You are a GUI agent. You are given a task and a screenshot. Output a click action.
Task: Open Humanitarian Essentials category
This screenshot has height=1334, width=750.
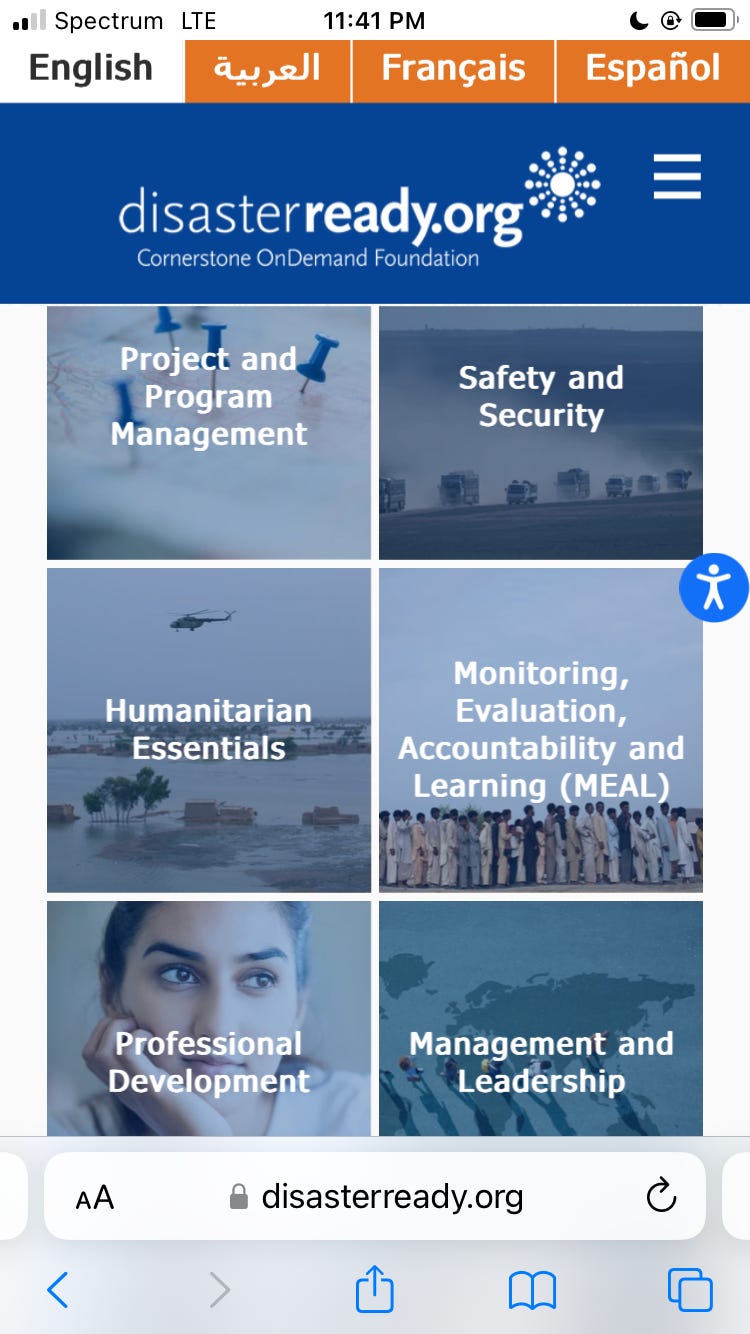209,730
